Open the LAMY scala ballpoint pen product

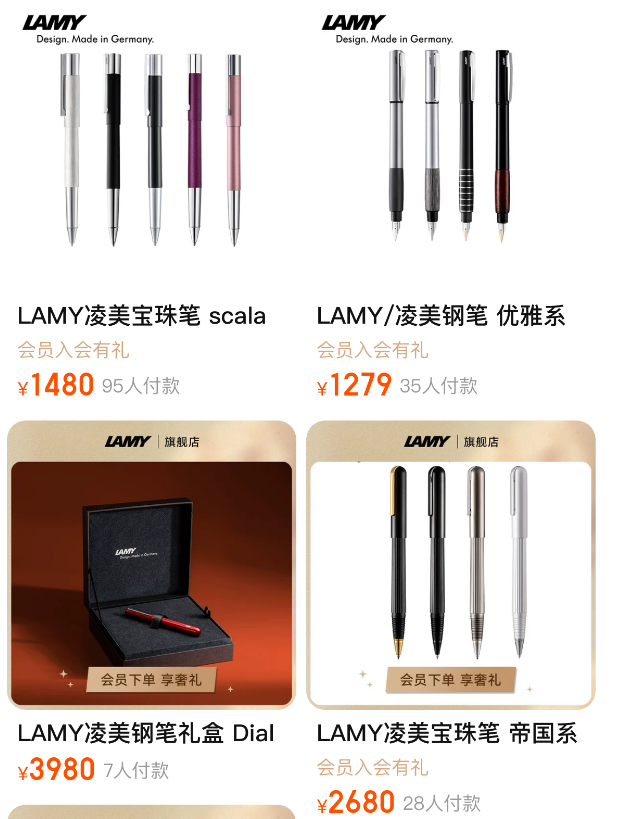[x=151, y=150]
